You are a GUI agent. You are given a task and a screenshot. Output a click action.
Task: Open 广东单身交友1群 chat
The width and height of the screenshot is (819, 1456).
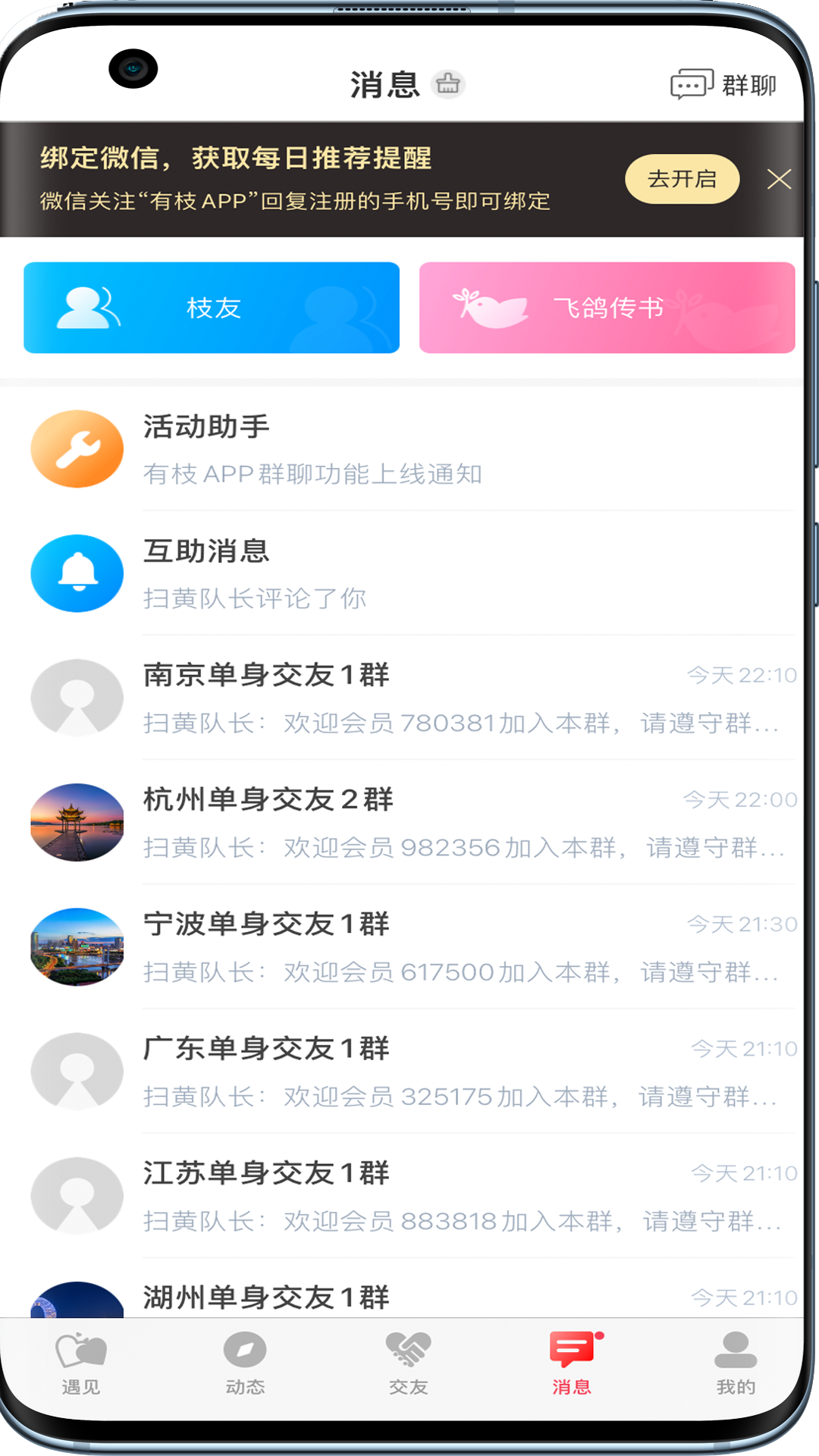click(x=409, y=1072)
